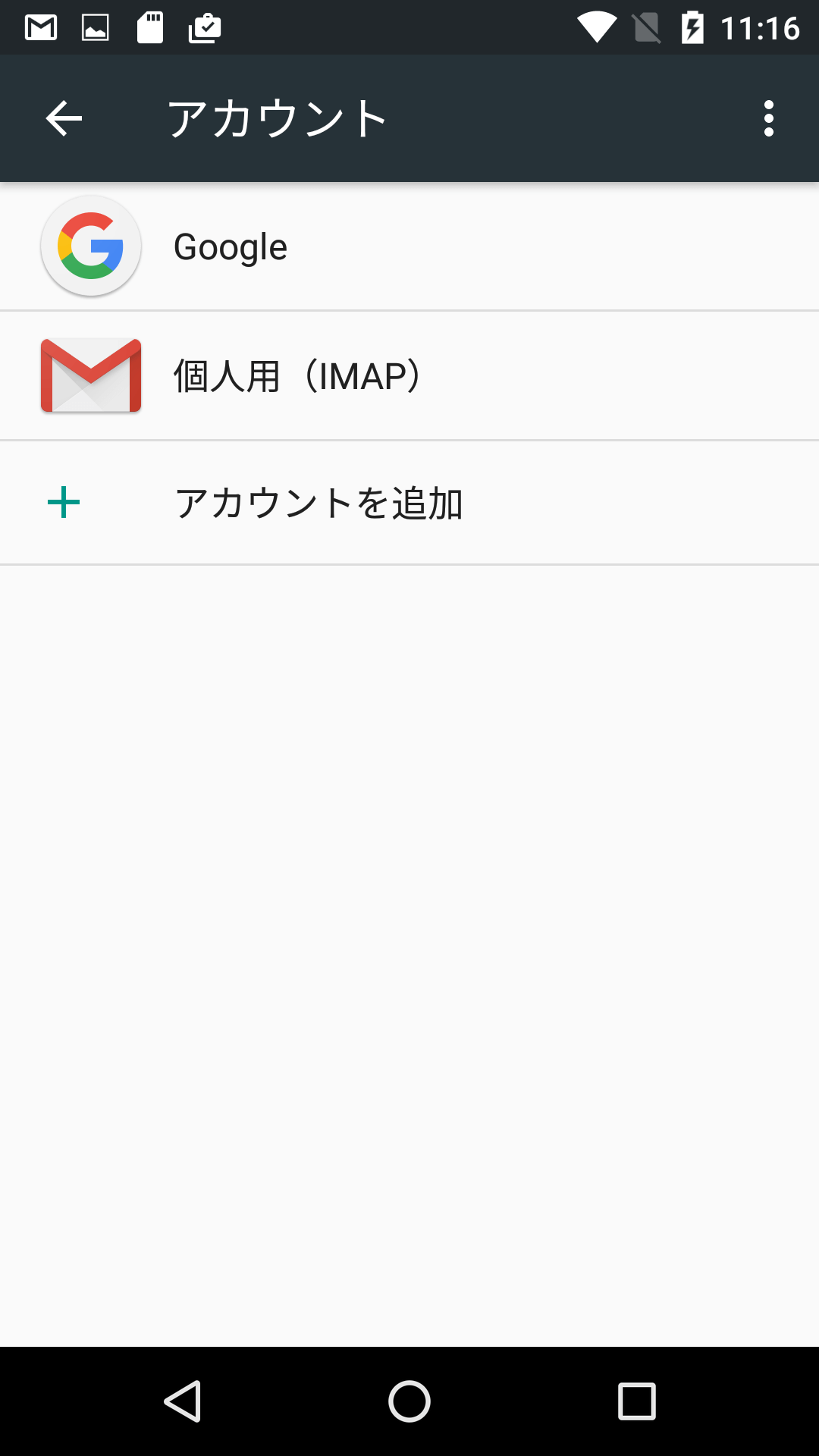
Task: Select アカウントを追加 to add an account
Action: click(x=409, y=503)
